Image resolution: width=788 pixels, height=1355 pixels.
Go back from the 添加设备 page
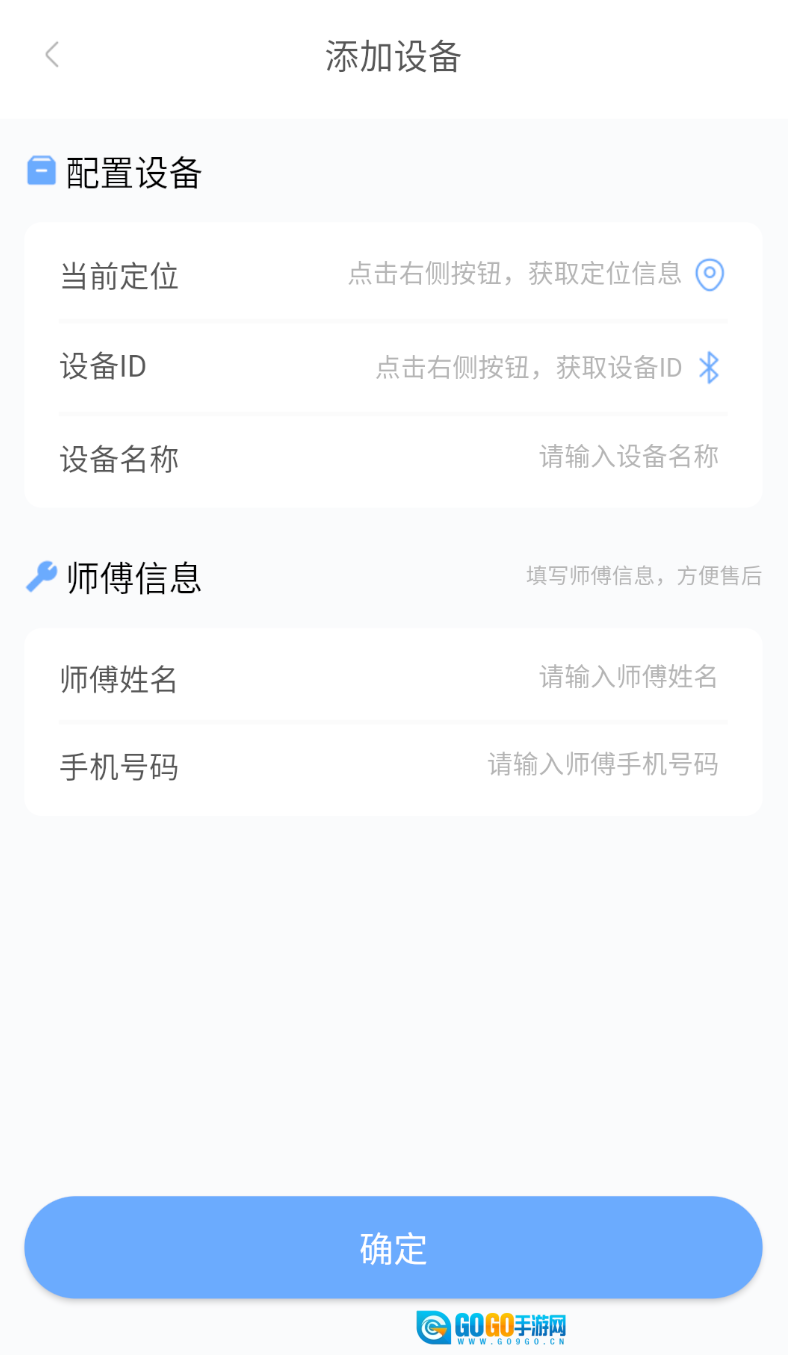(x=52, y=55)
